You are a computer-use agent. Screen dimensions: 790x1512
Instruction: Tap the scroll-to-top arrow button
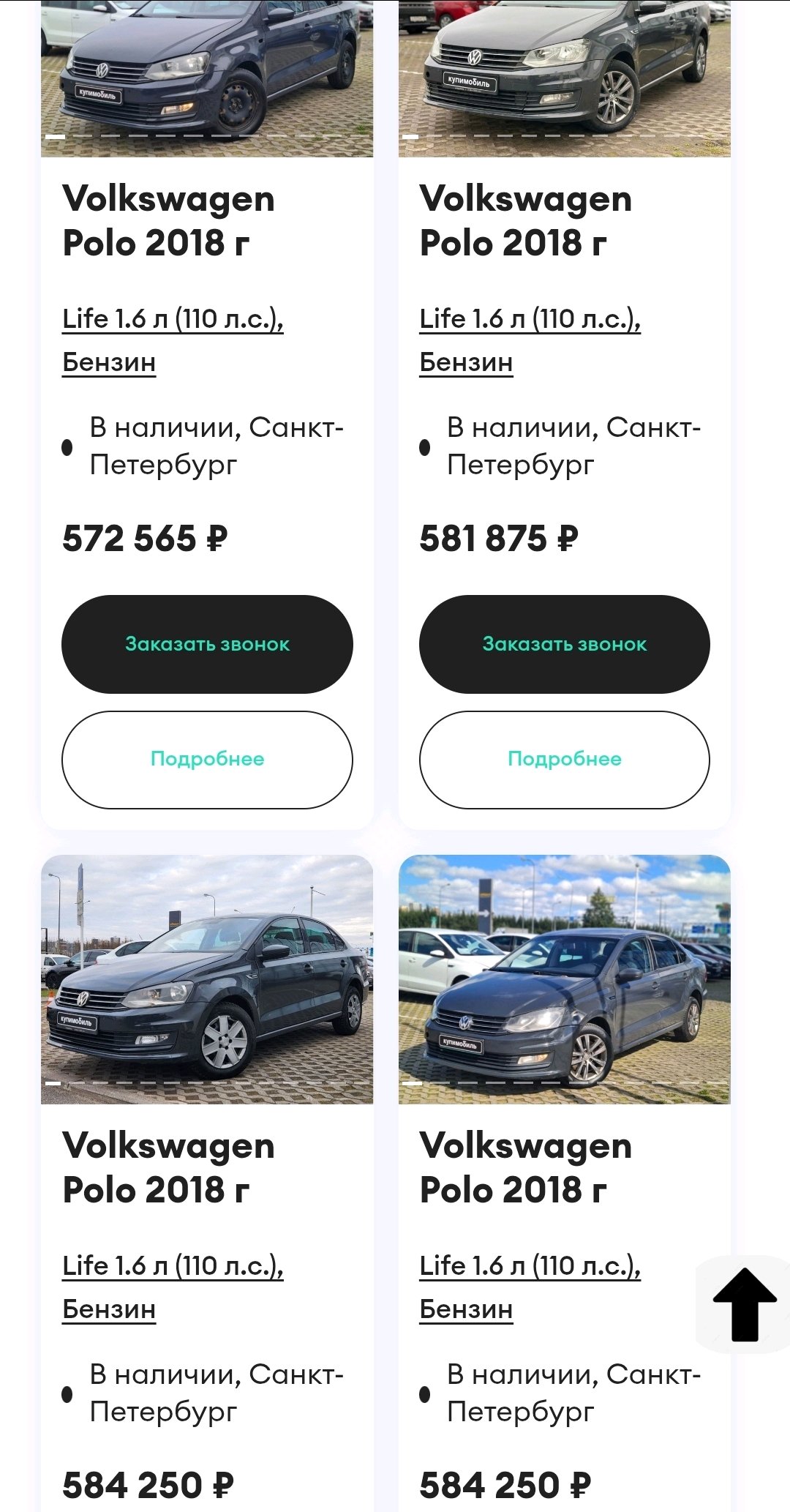click(744, 1303)
